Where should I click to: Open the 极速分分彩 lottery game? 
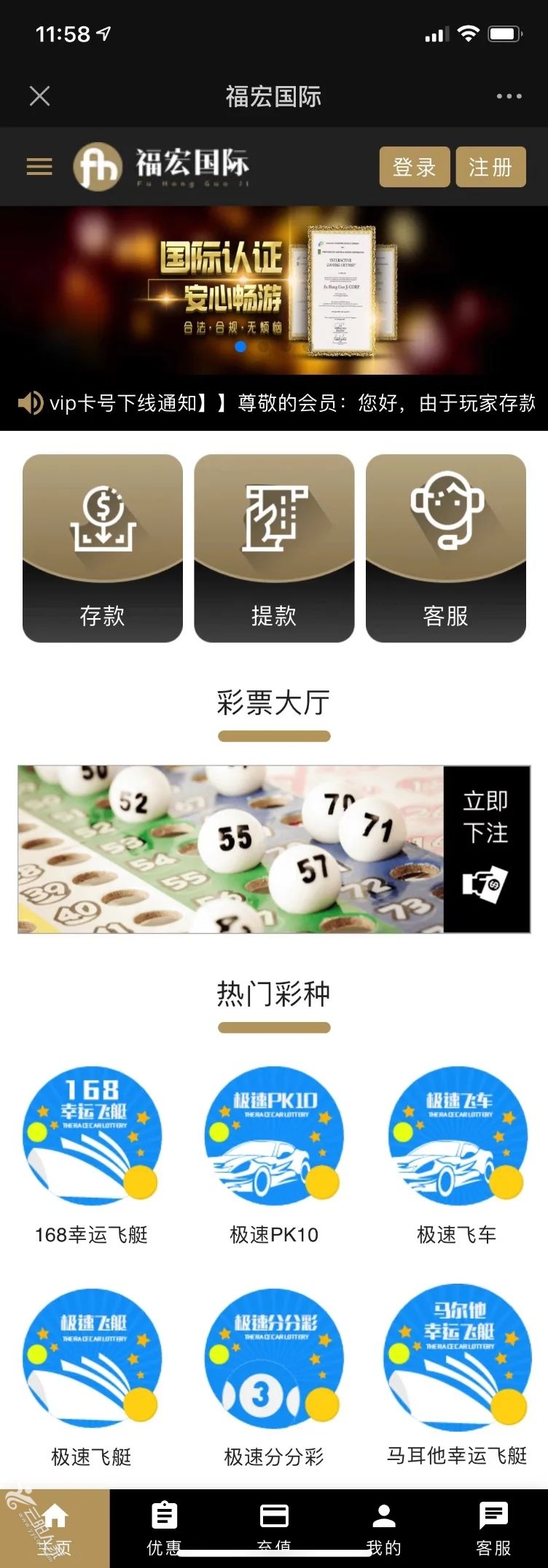[x=274, y=1360]
